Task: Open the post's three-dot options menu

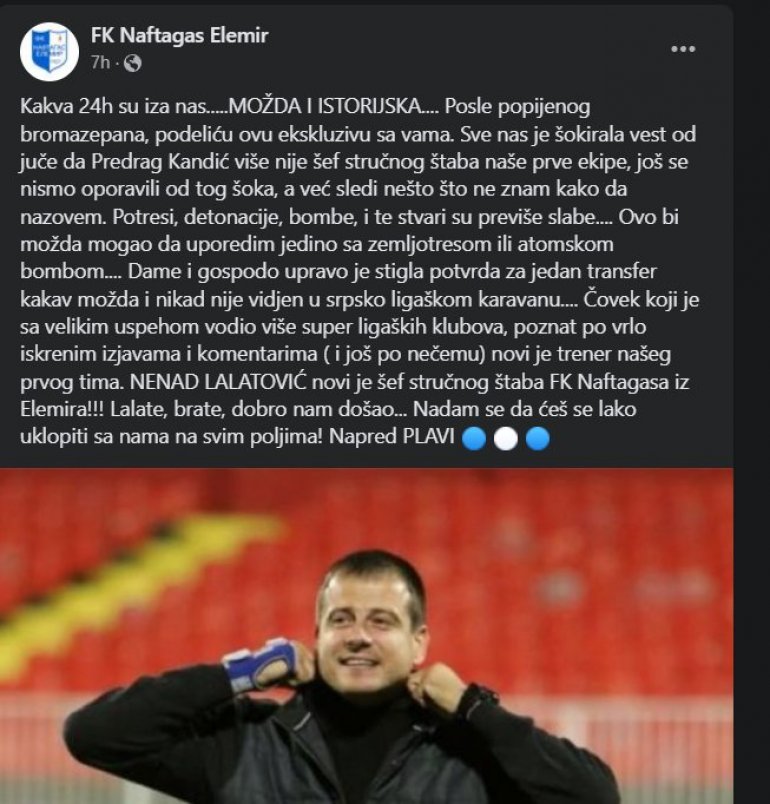Action: [x=682, y=49]
